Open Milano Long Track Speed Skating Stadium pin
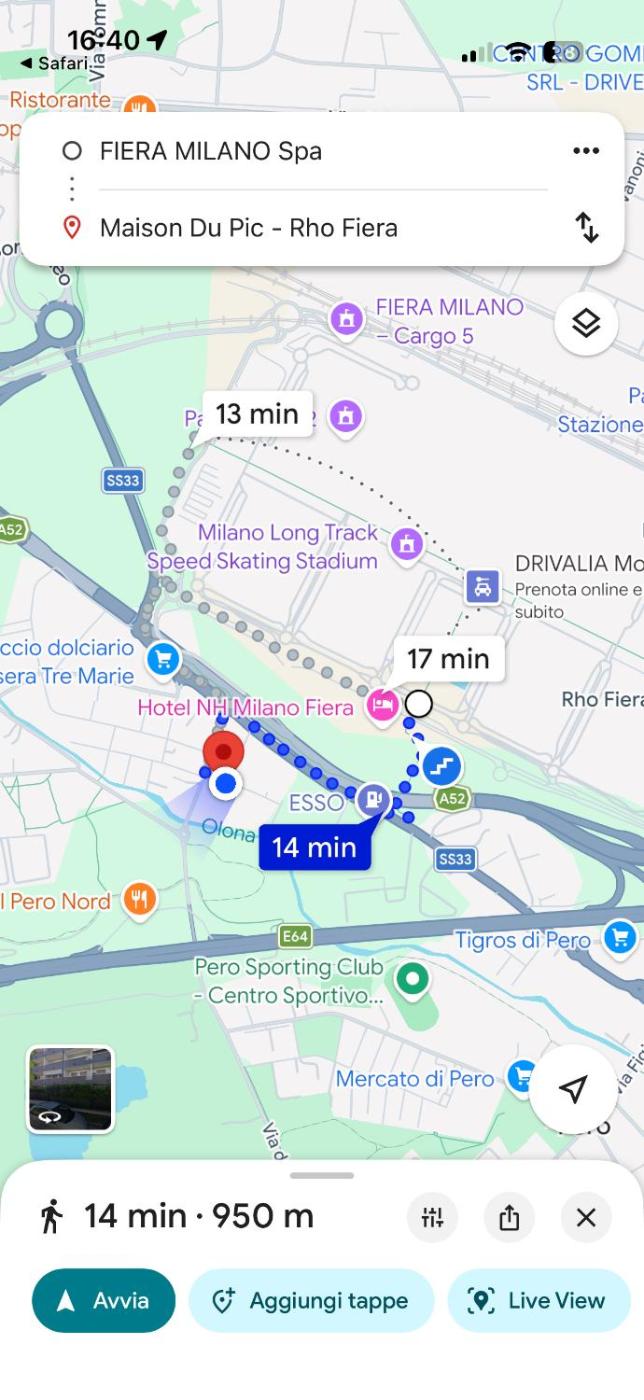This screenshot has width=644, height=1400. [x=405, y=544]
